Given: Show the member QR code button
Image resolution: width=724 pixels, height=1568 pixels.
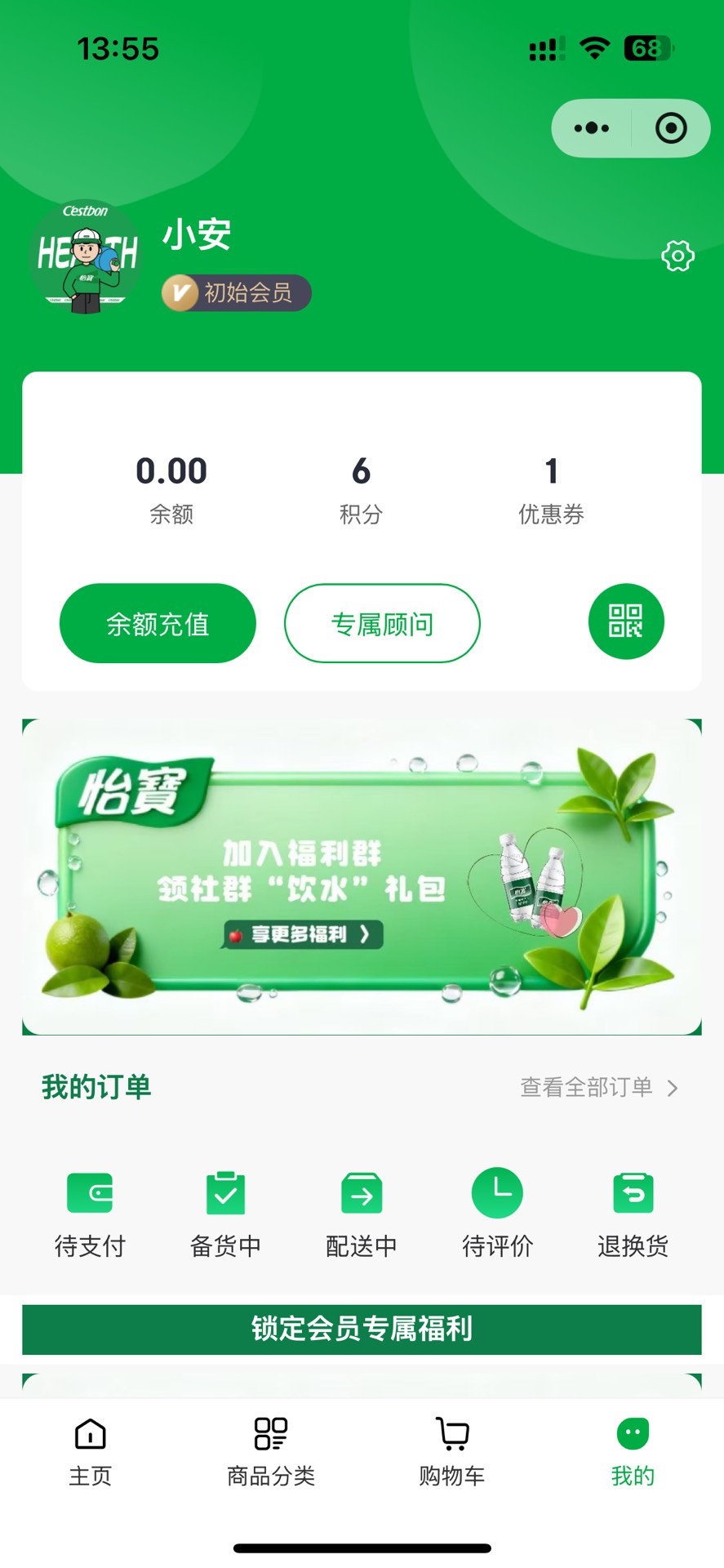Looking at the screenshot, I should 626,621.
